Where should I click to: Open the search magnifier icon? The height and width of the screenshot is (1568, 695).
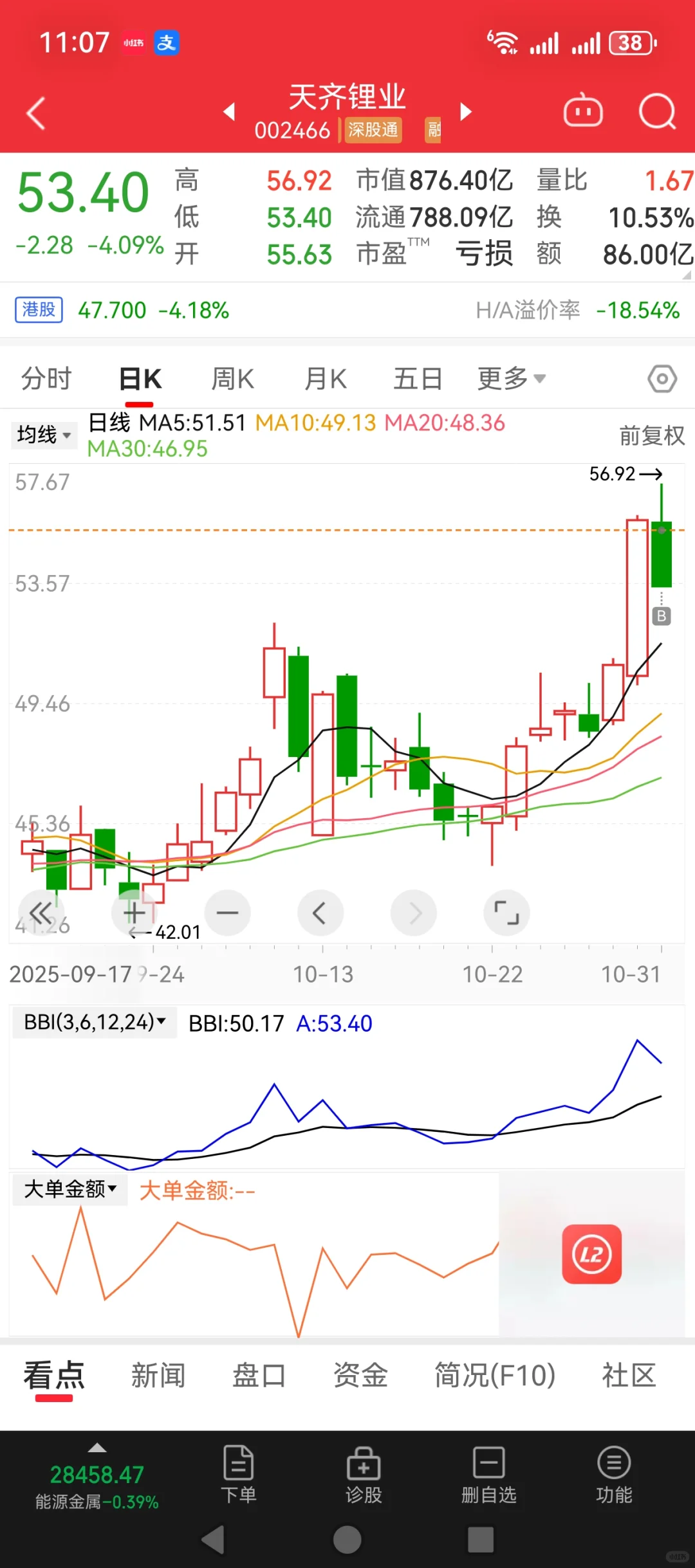(657, 112)
